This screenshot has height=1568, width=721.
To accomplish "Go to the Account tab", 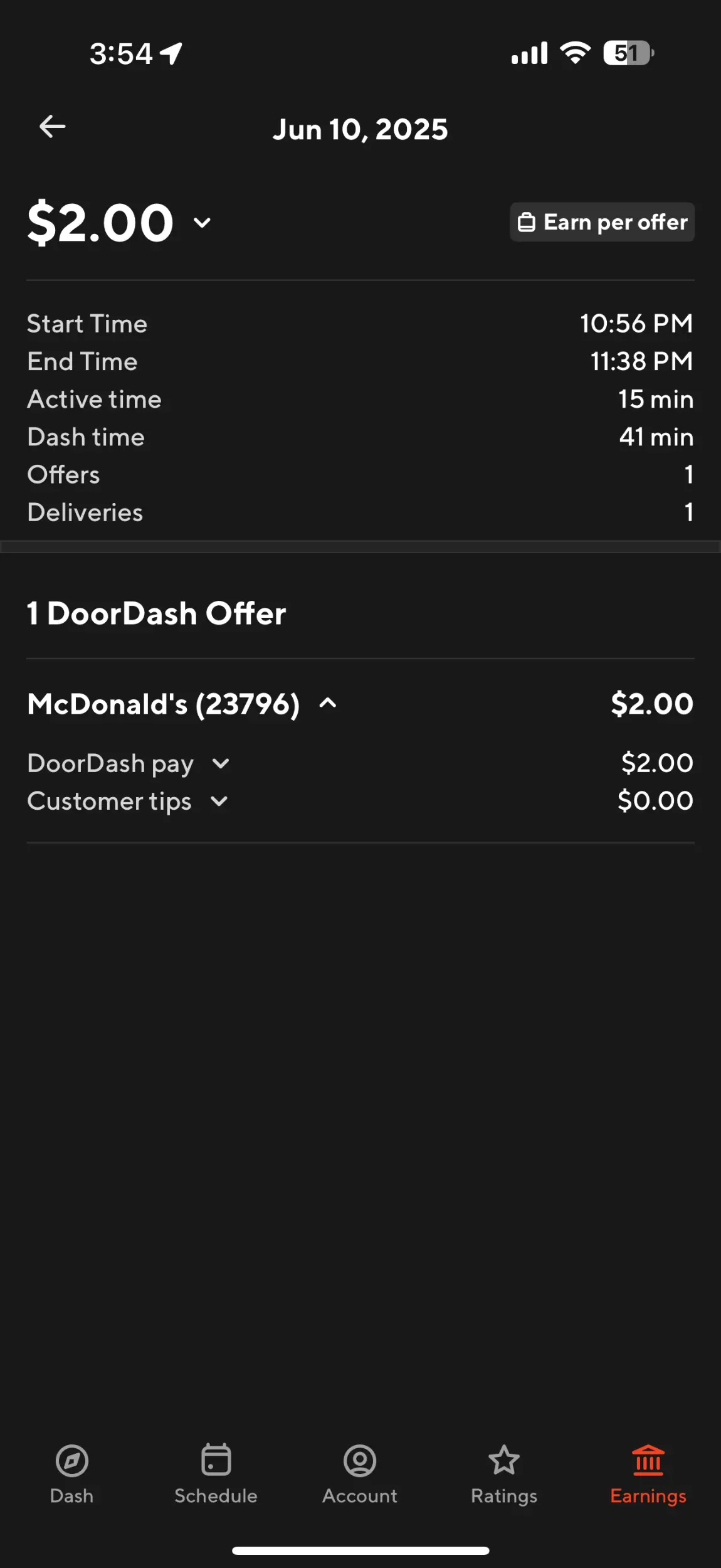I will pos(360,1474).
